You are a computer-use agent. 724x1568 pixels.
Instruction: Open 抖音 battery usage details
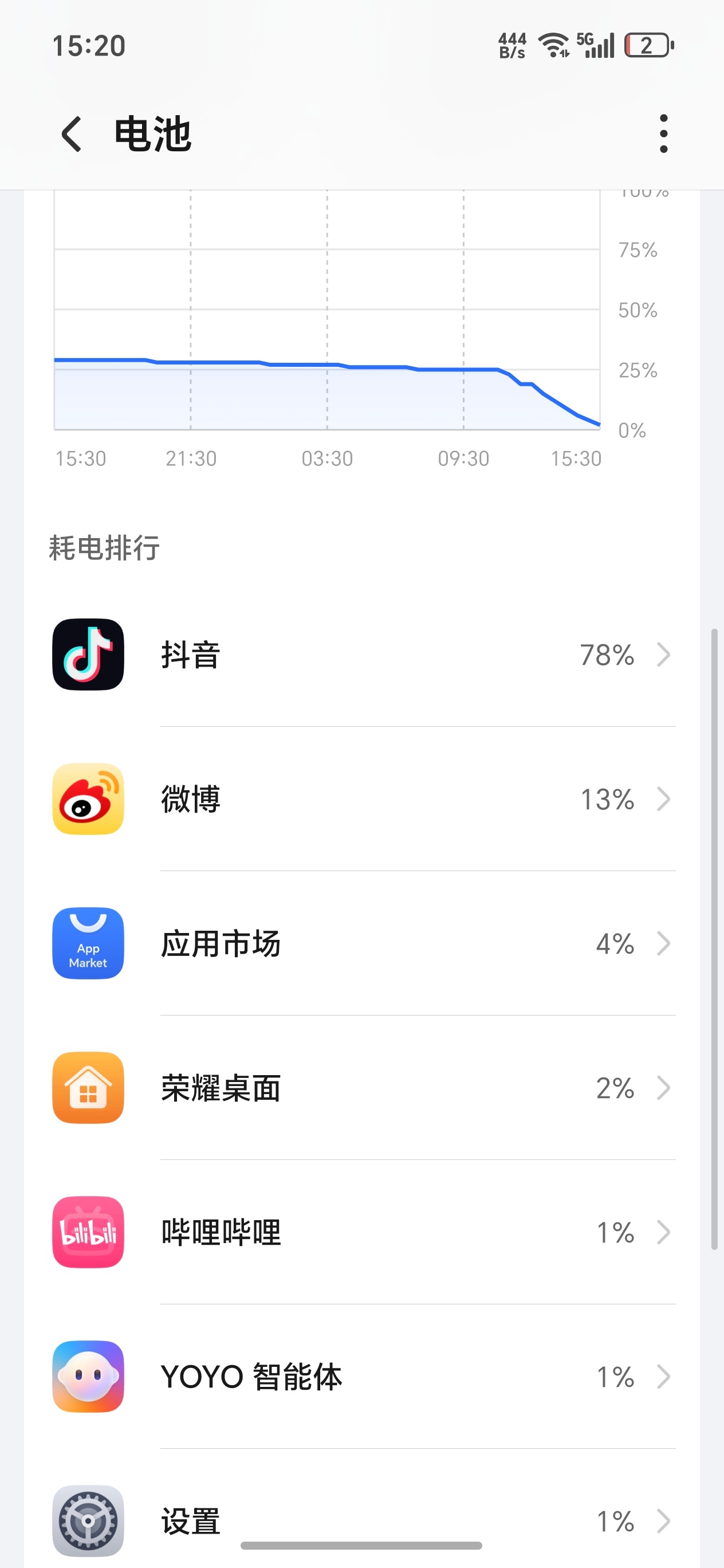coord(362,655)
